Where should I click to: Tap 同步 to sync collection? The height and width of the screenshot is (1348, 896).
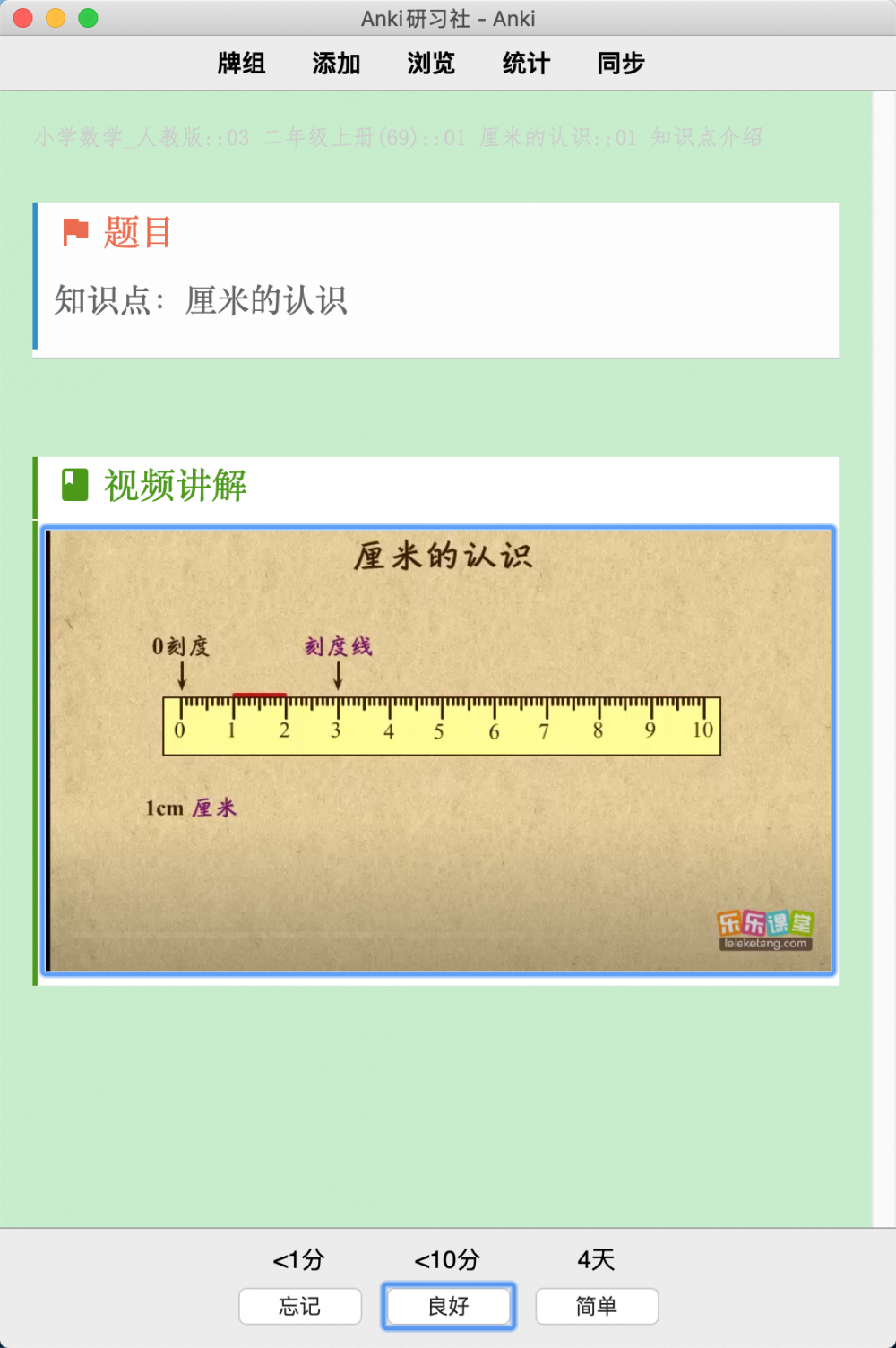tap(621, 64)
